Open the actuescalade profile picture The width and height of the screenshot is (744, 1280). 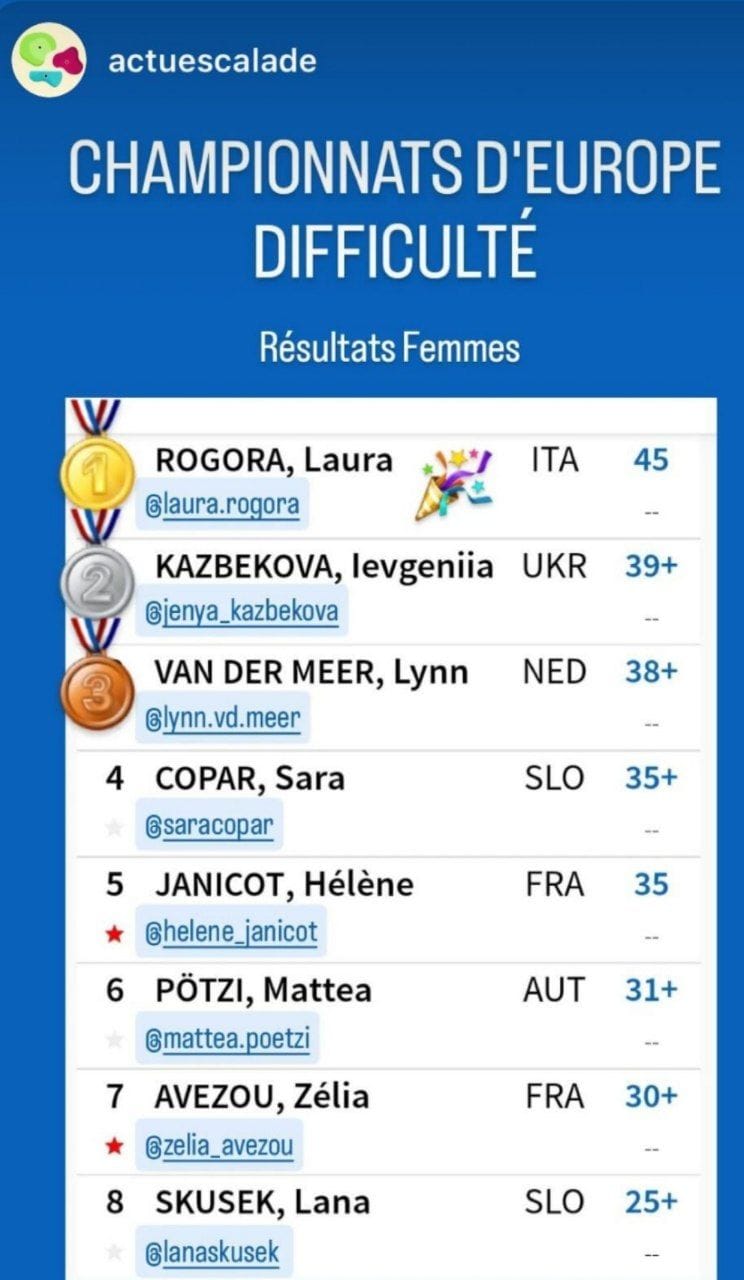pos(49,60)
